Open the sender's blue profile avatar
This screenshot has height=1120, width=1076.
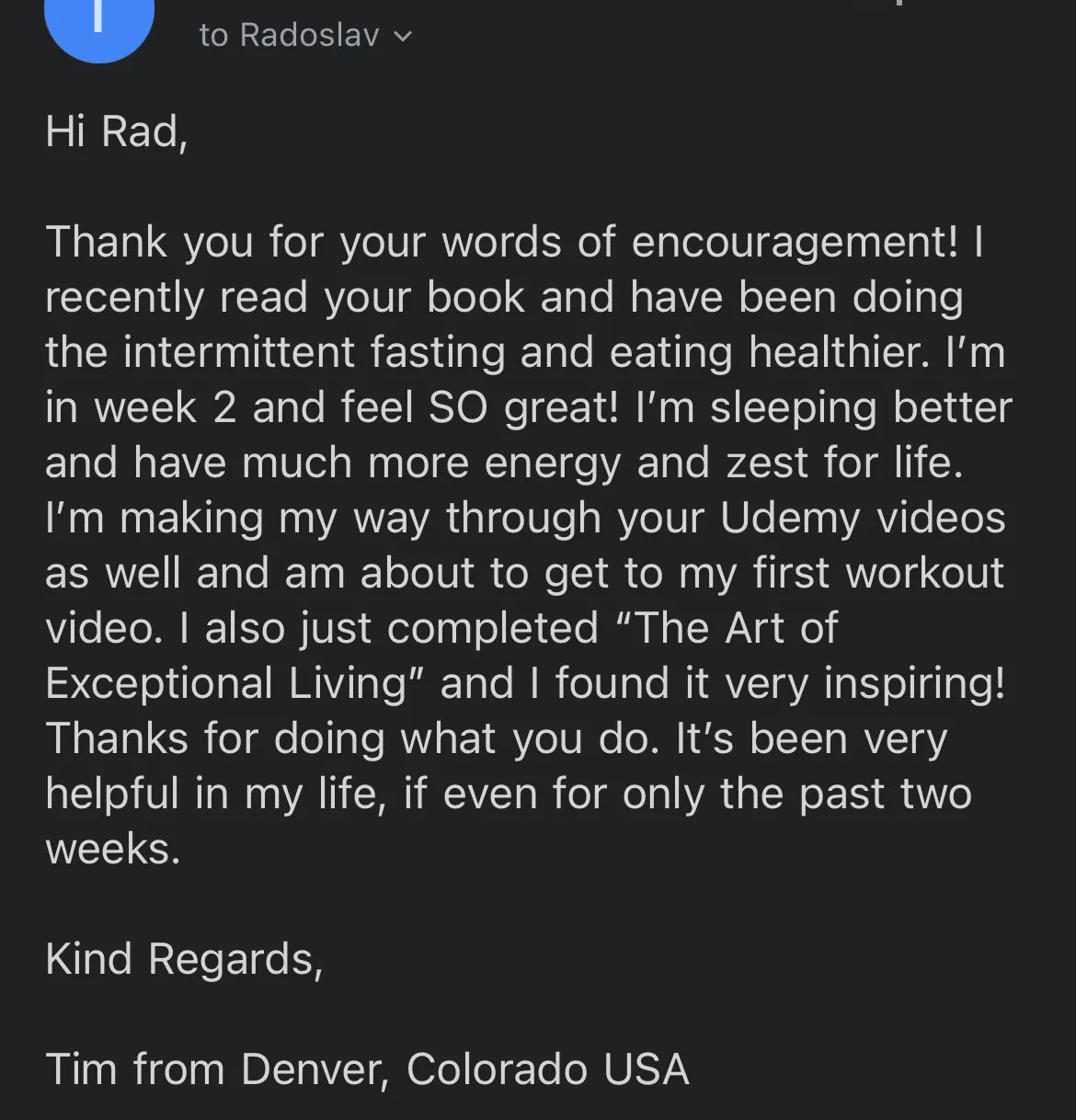point(98,23)
